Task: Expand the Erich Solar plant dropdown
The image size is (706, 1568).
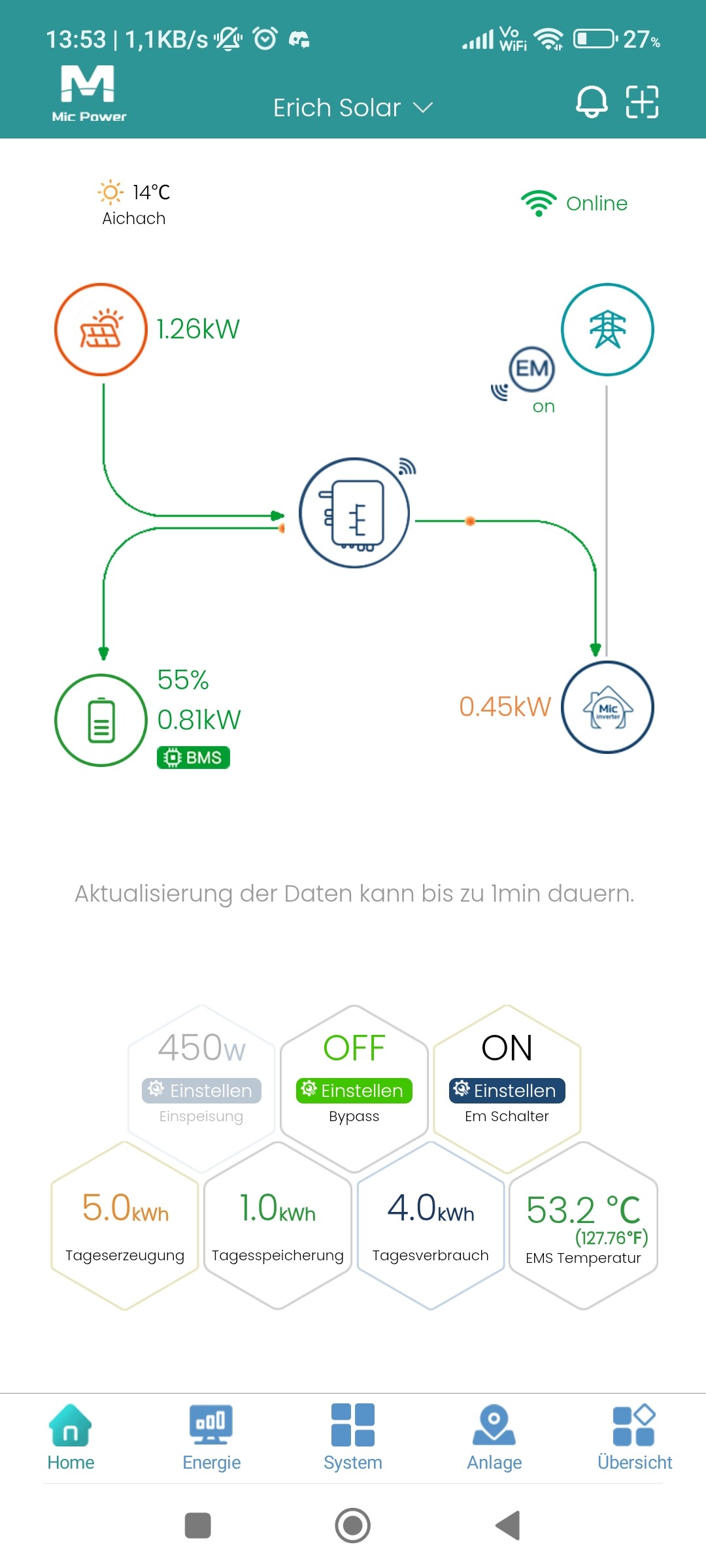Action: point(353,108)
